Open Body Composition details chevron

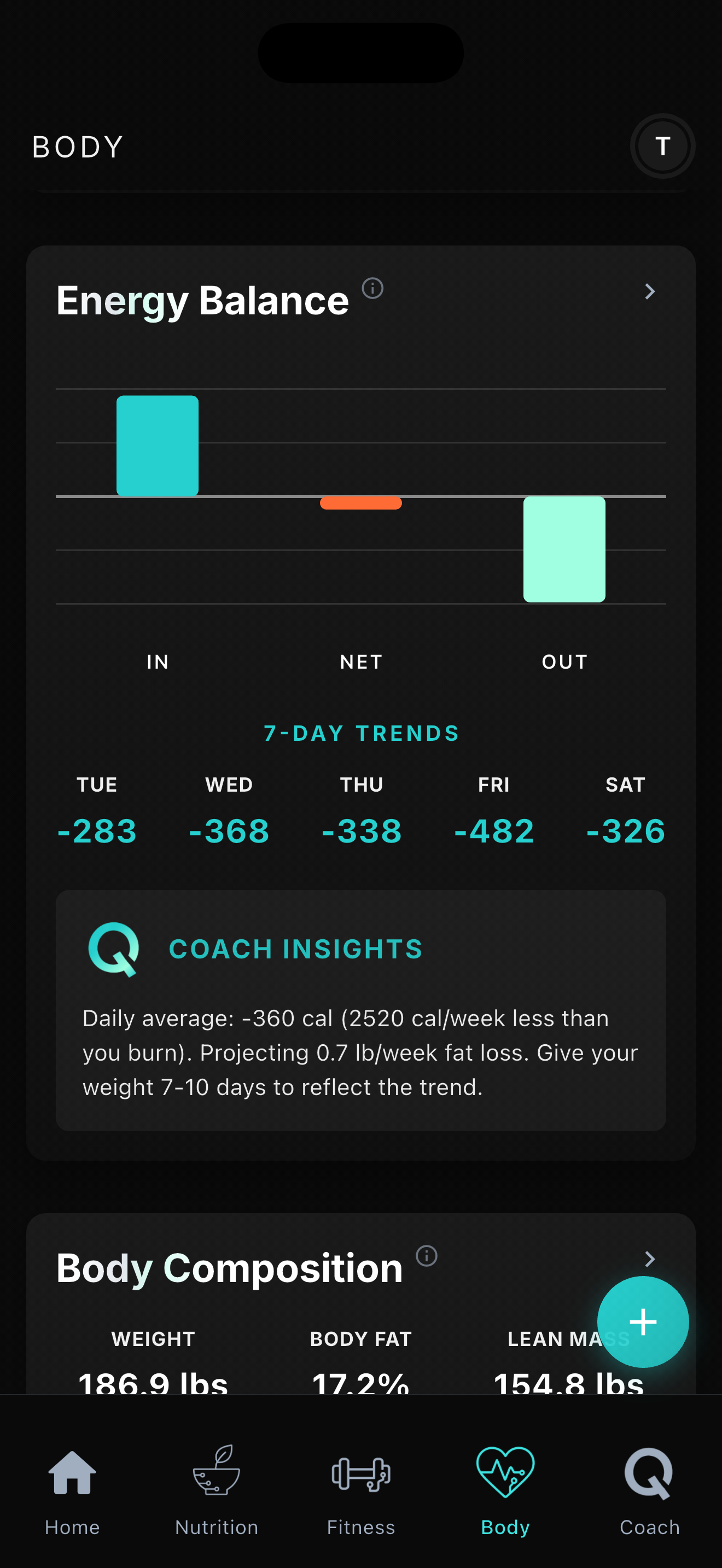pos(650,1258)
